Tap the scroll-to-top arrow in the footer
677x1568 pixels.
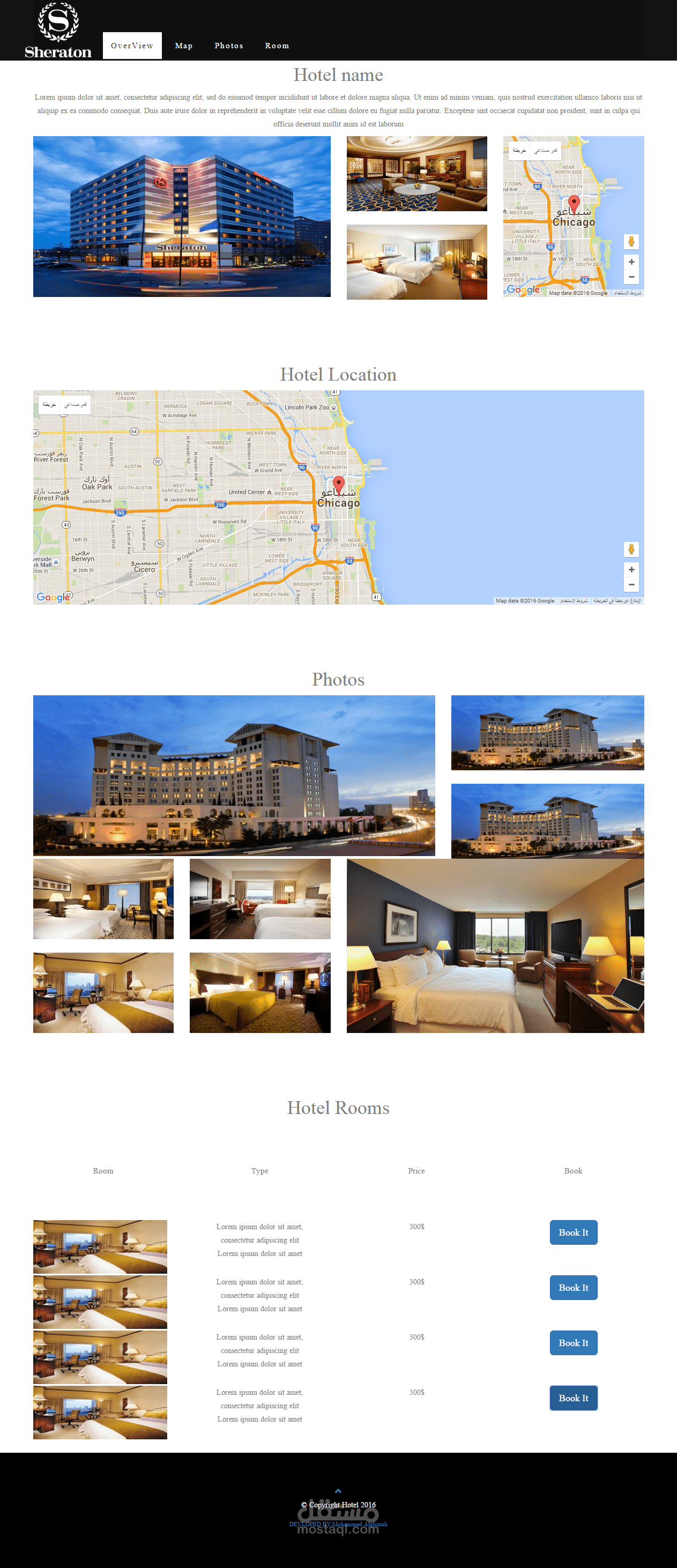339,1491
